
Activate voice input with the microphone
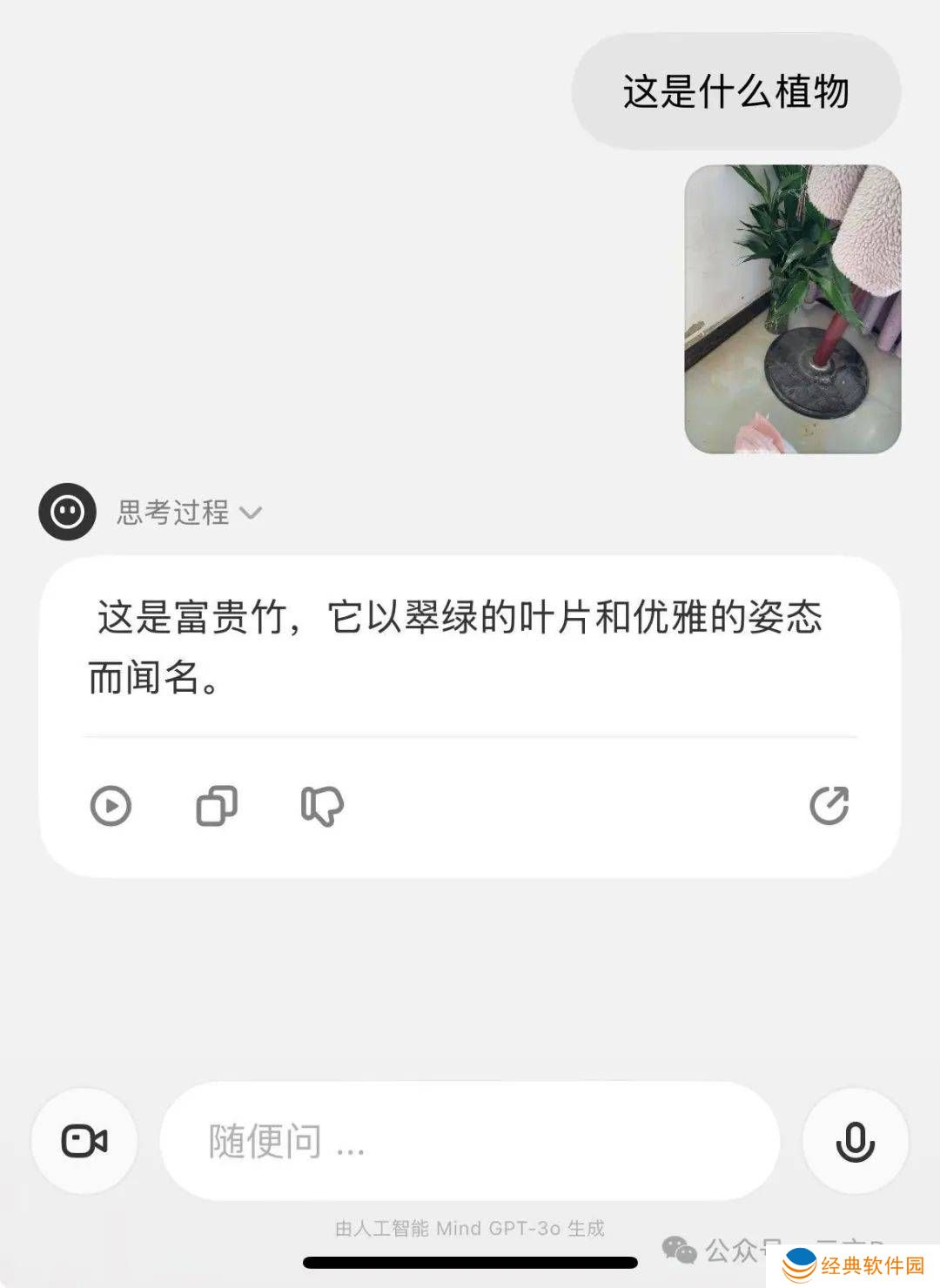855,1140
